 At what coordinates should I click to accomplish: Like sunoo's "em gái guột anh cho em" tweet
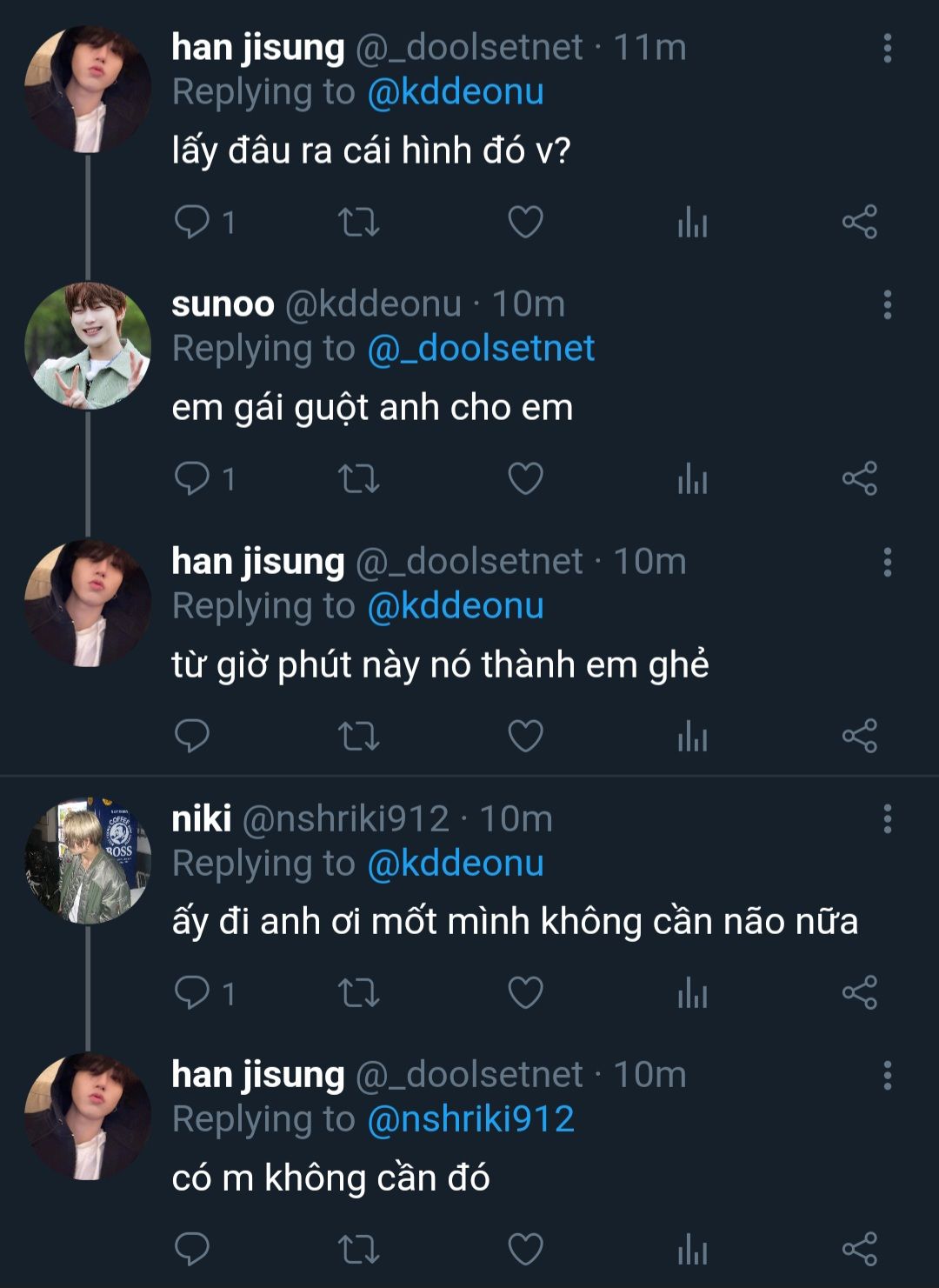click(x=525, y=478)
